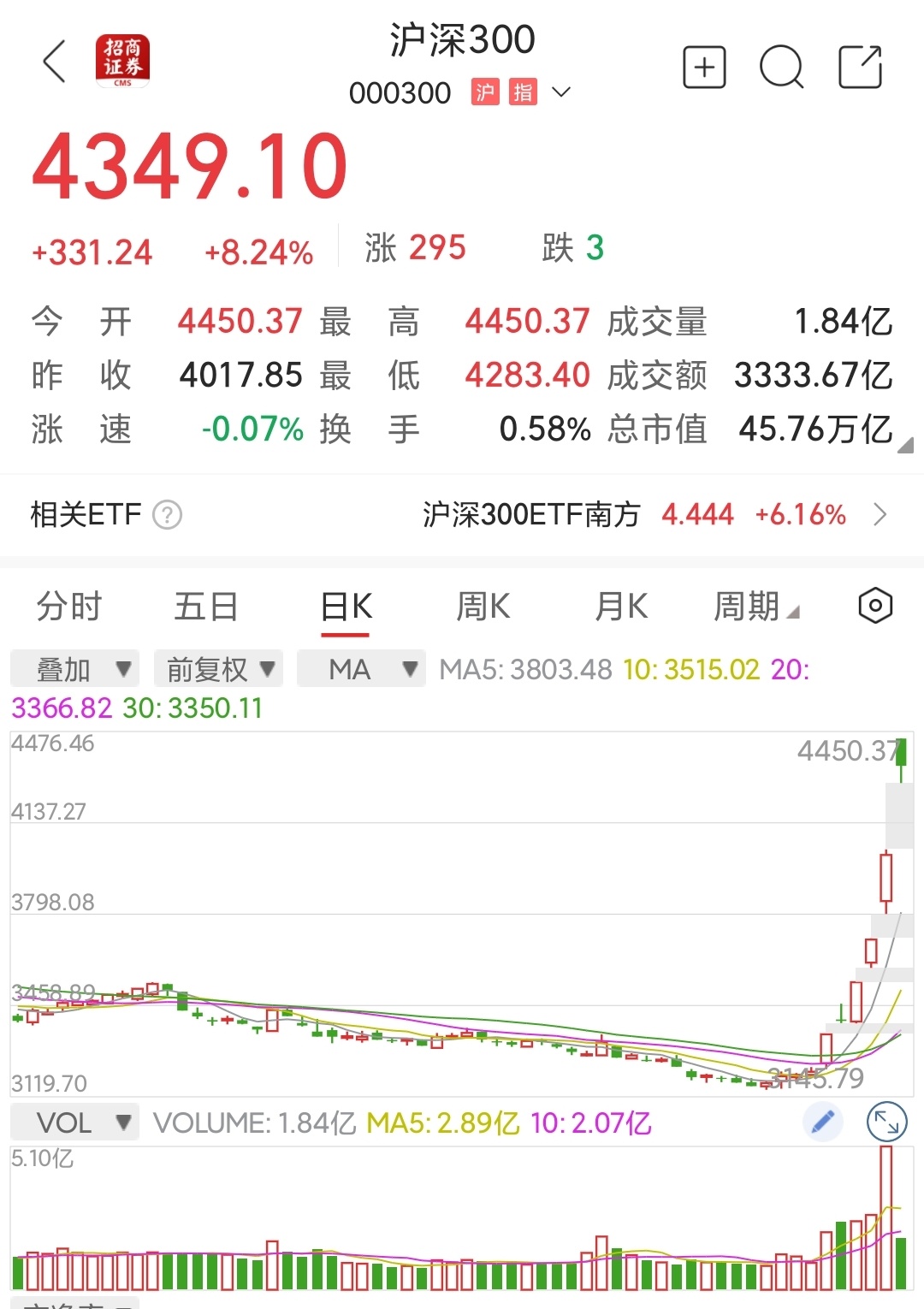Open chart settings gear icon

874,606
